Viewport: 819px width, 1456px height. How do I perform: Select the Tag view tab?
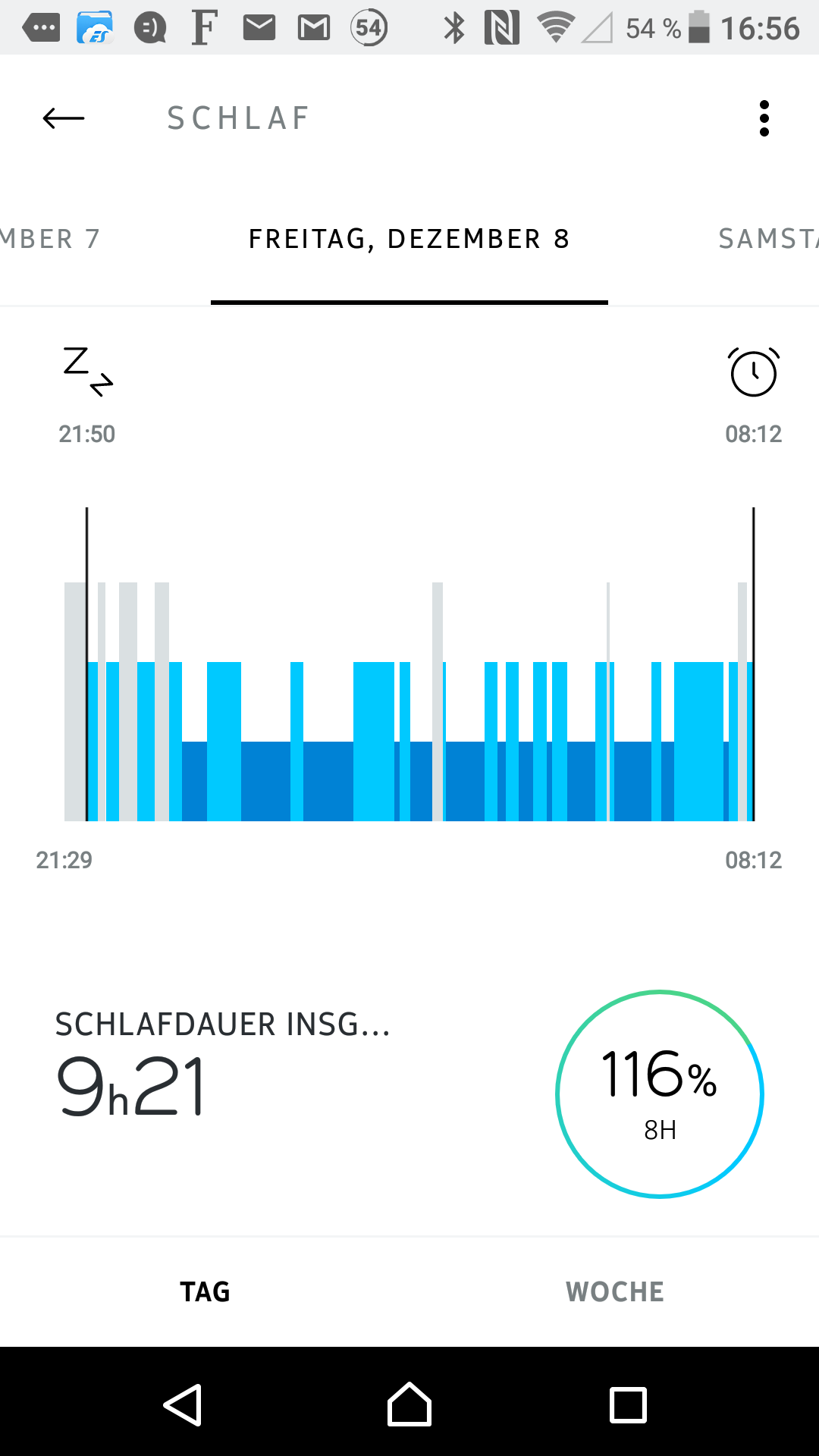(x=205, y=1291)
